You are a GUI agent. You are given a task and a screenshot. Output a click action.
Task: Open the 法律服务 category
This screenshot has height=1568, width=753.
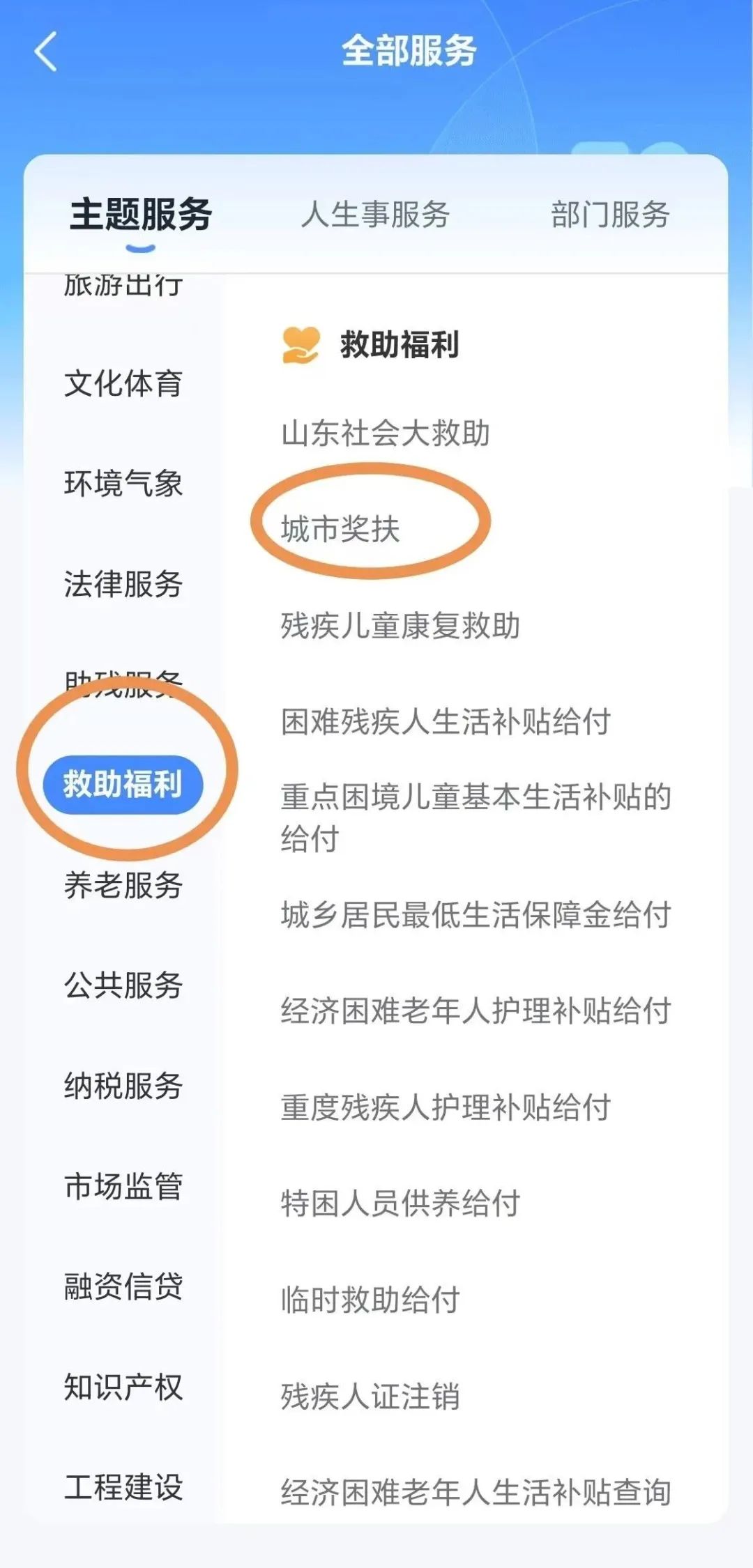click(x=123, y=584)
